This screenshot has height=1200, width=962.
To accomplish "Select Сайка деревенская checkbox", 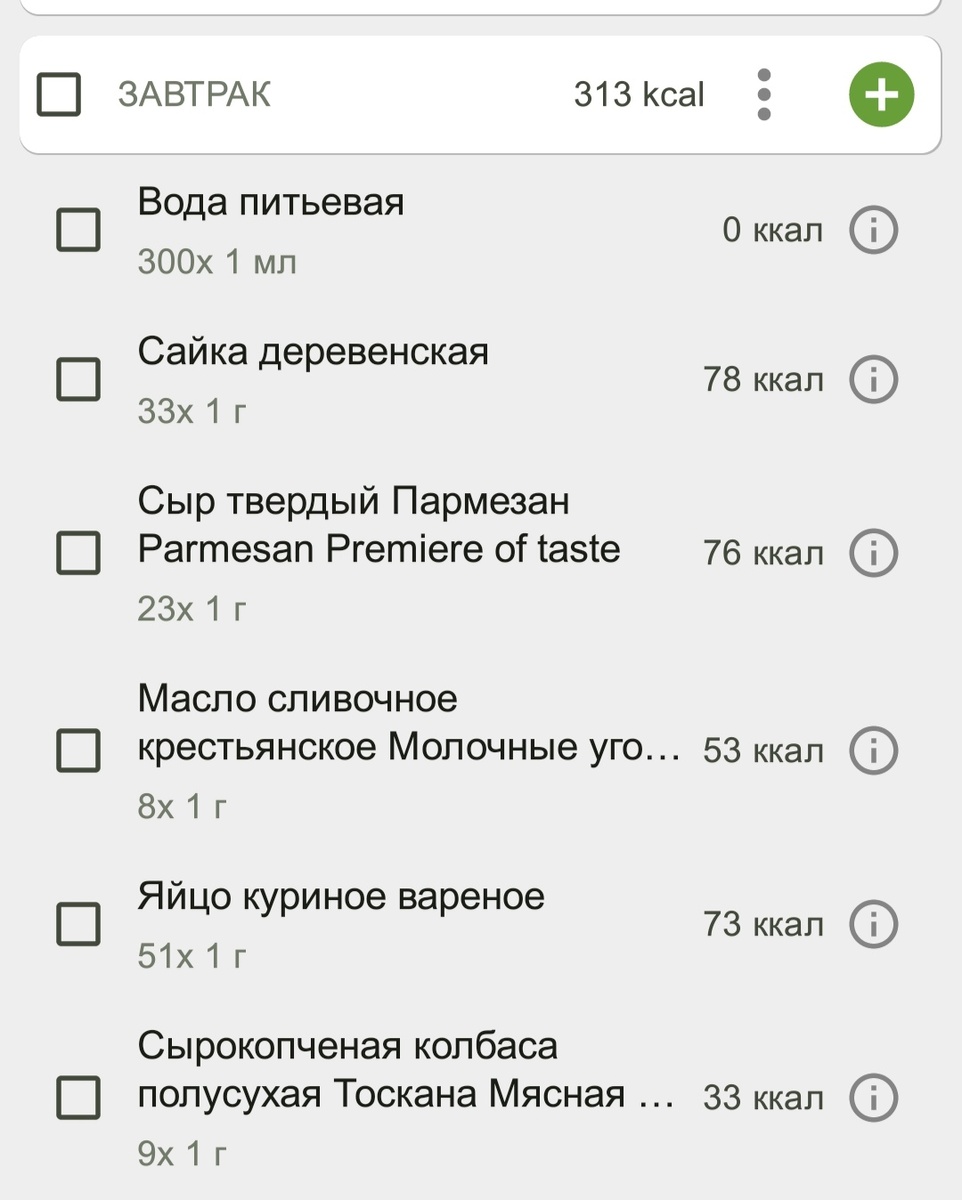I will [x=78, y=379].
